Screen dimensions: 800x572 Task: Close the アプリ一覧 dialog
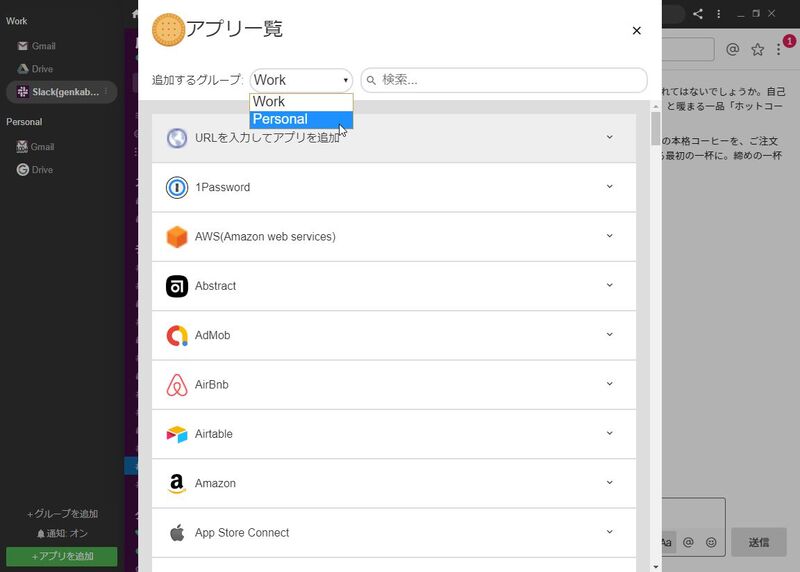pyautogui.click(x=636, y=31)
